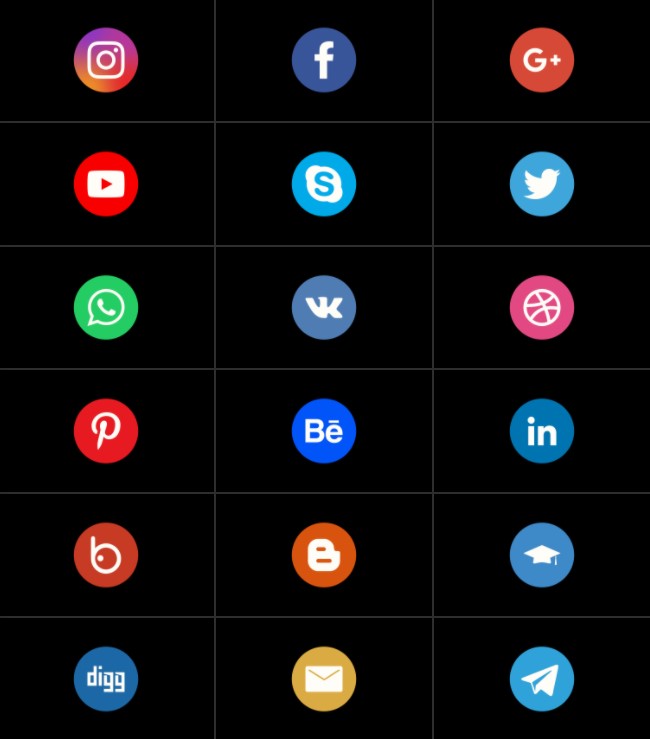Open Pinterest
Screen dimensions: 650x739
point(106,431)
